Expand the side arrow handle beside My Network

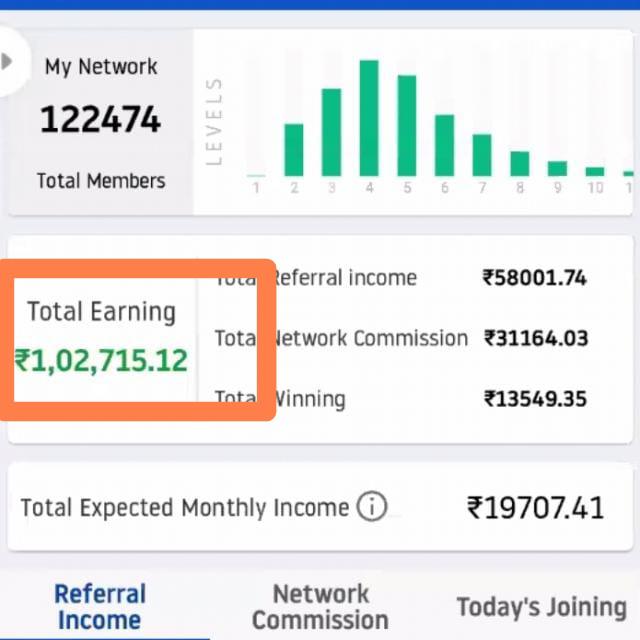pyautogui.click(x=9, y=61)
